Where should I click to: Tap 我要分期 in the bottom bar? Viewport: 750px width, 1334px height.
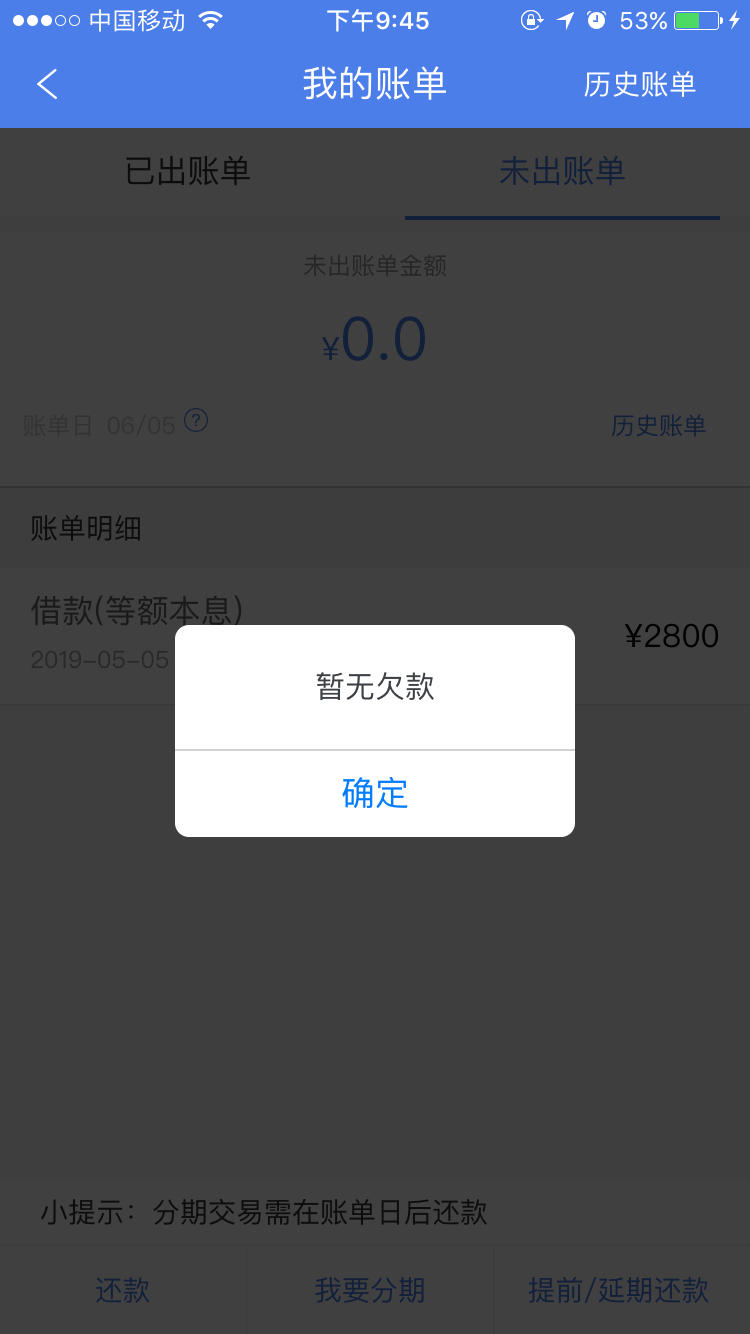(x=370, y=1291)
